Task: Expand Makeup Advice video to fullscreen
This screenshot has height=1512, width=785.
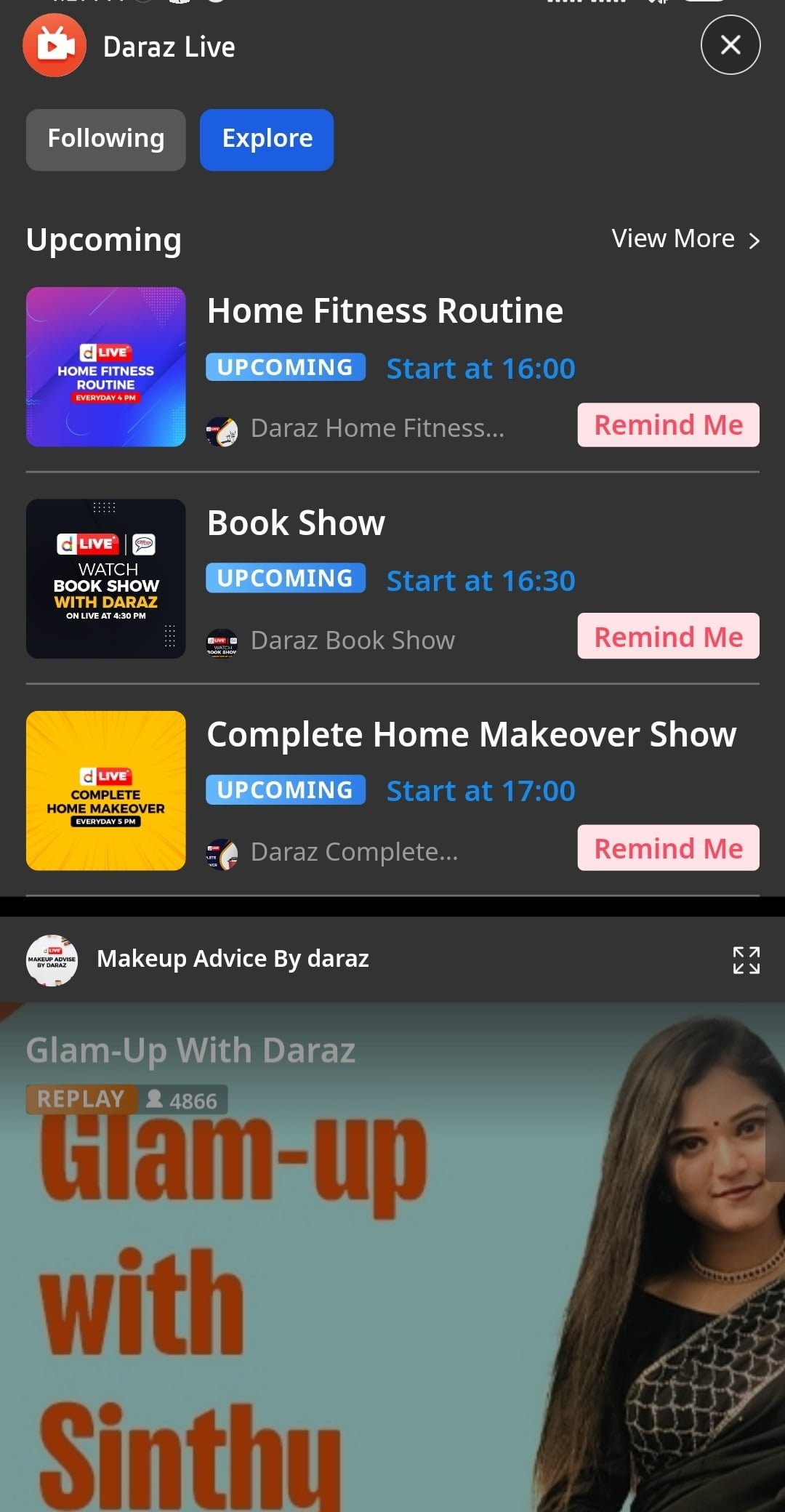Action: (746, 960)
